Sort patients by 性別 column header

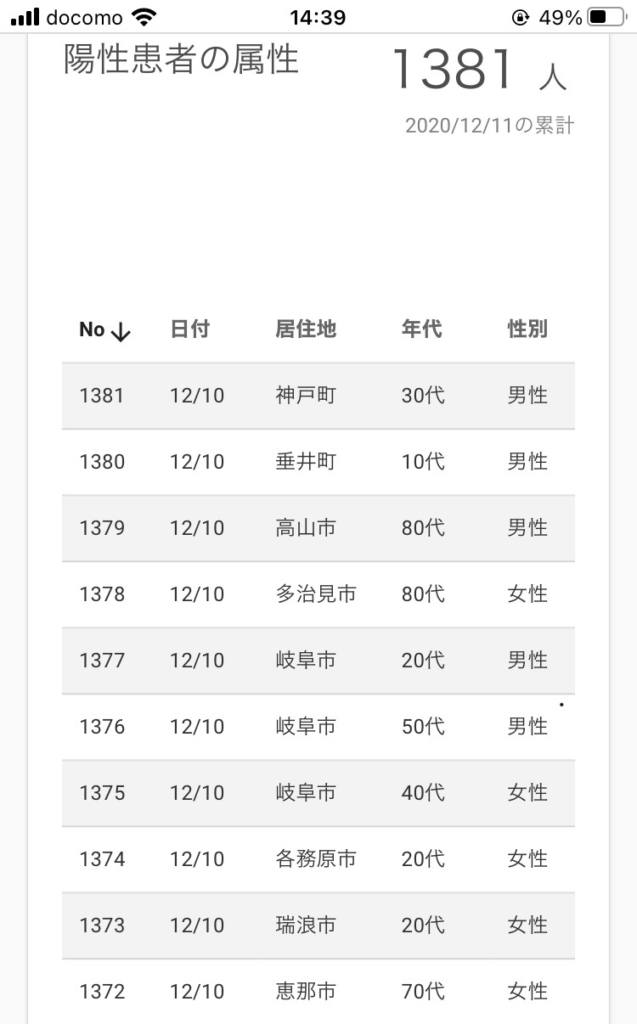[x=527, y=328]
